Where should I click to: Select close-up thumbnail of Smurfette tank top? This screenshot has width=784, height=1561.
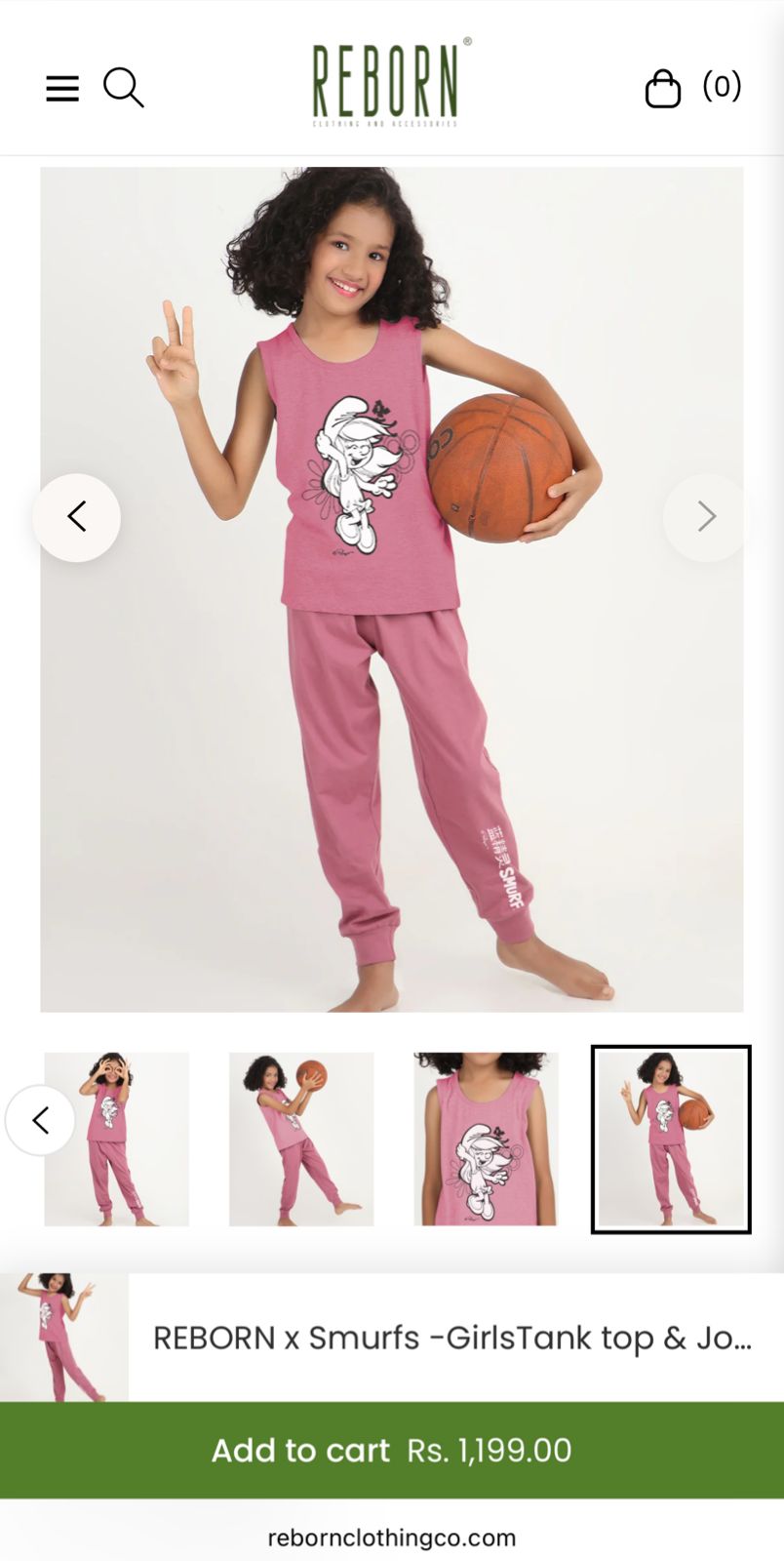[486, 1139]
